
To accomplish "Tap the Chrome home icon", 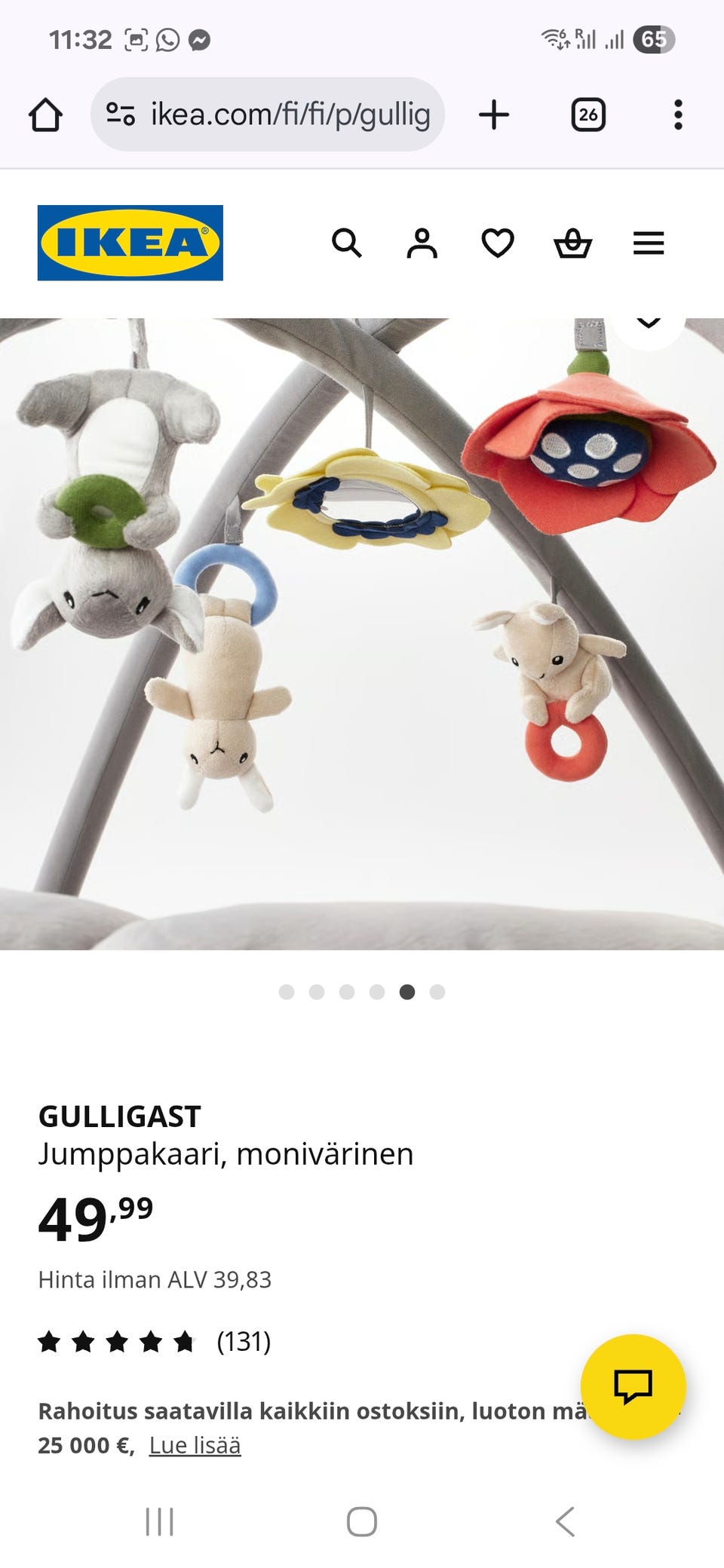I will click(x=47, y=115).
